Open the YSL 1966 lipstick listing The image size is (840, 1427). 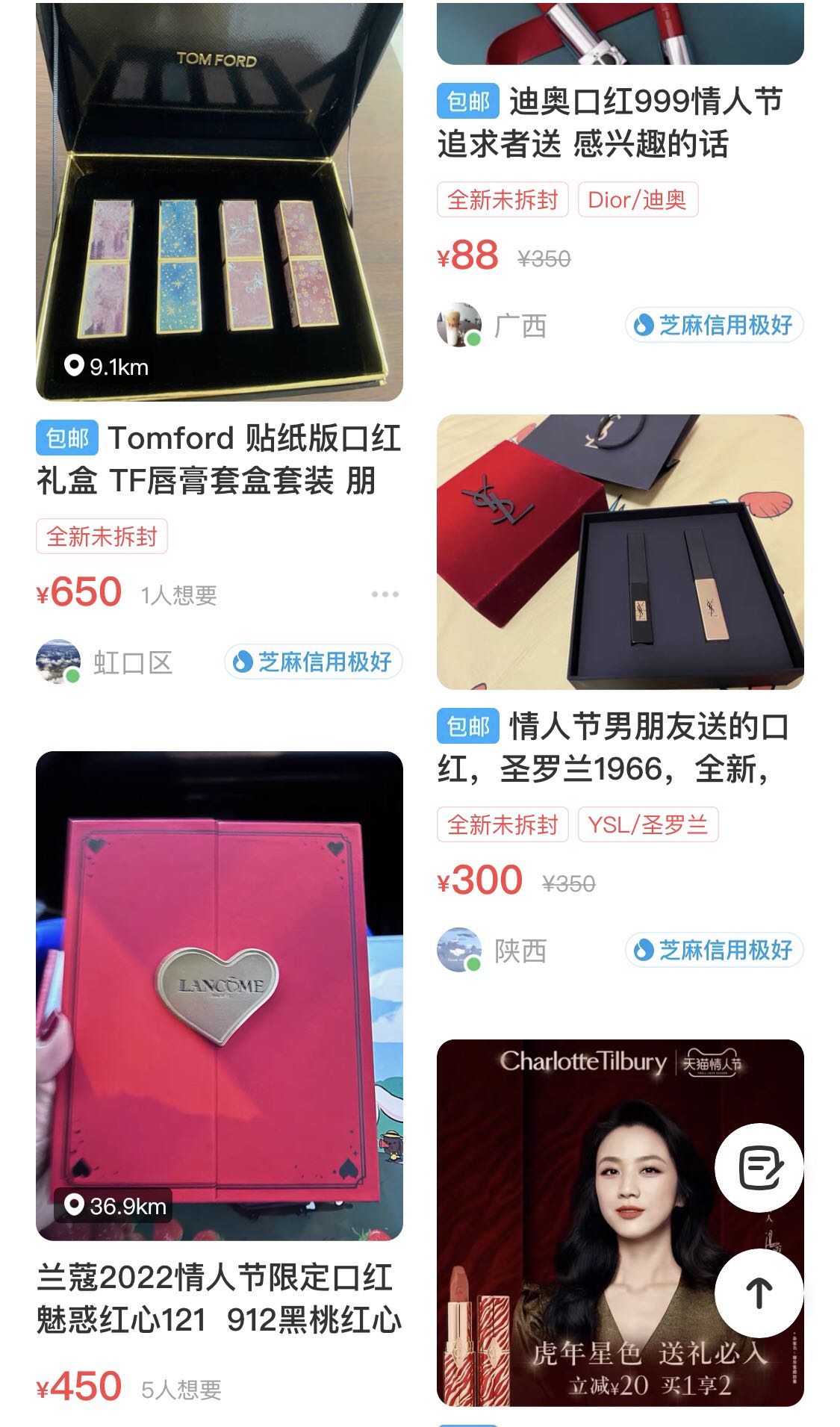(x=620, y=552)
